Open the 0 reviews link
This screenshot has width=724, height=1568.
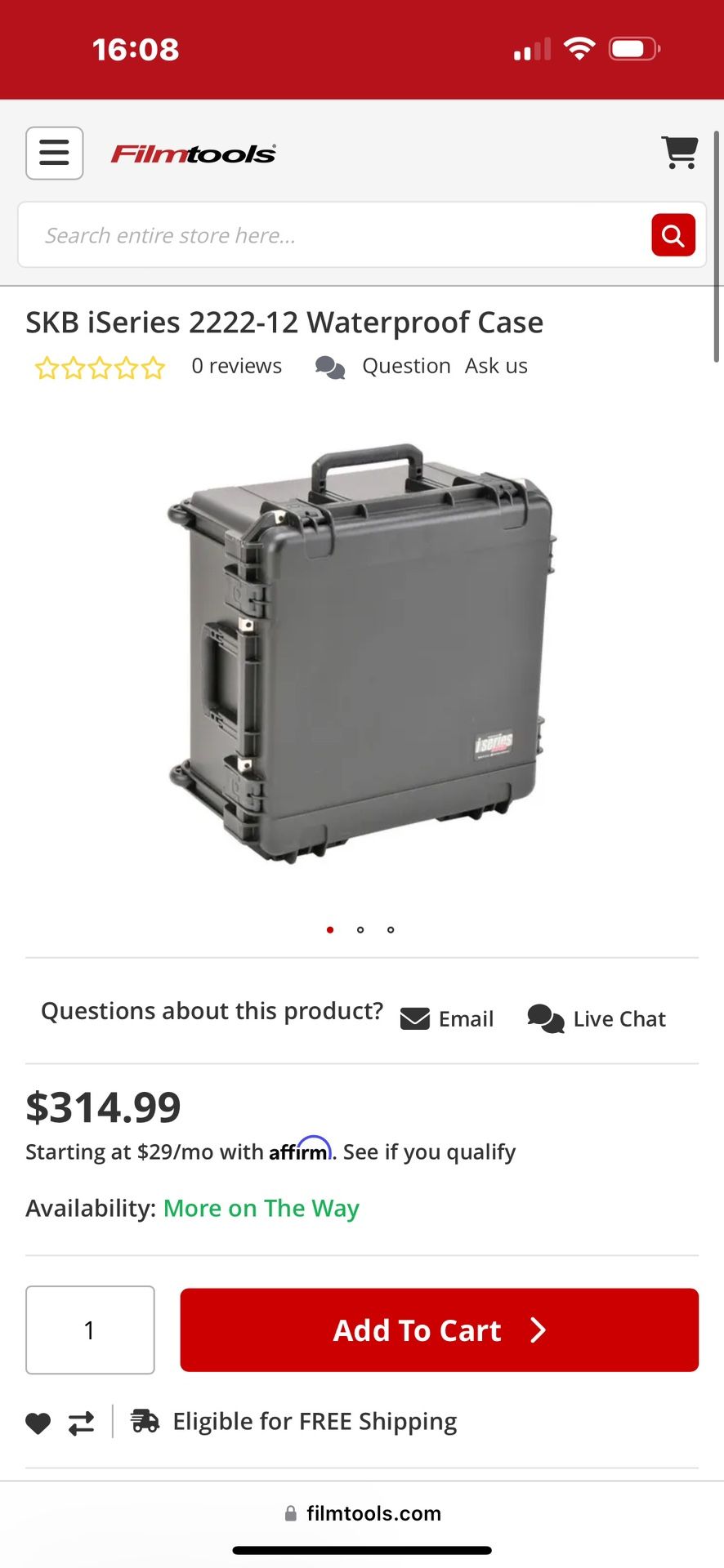point(237,366)
